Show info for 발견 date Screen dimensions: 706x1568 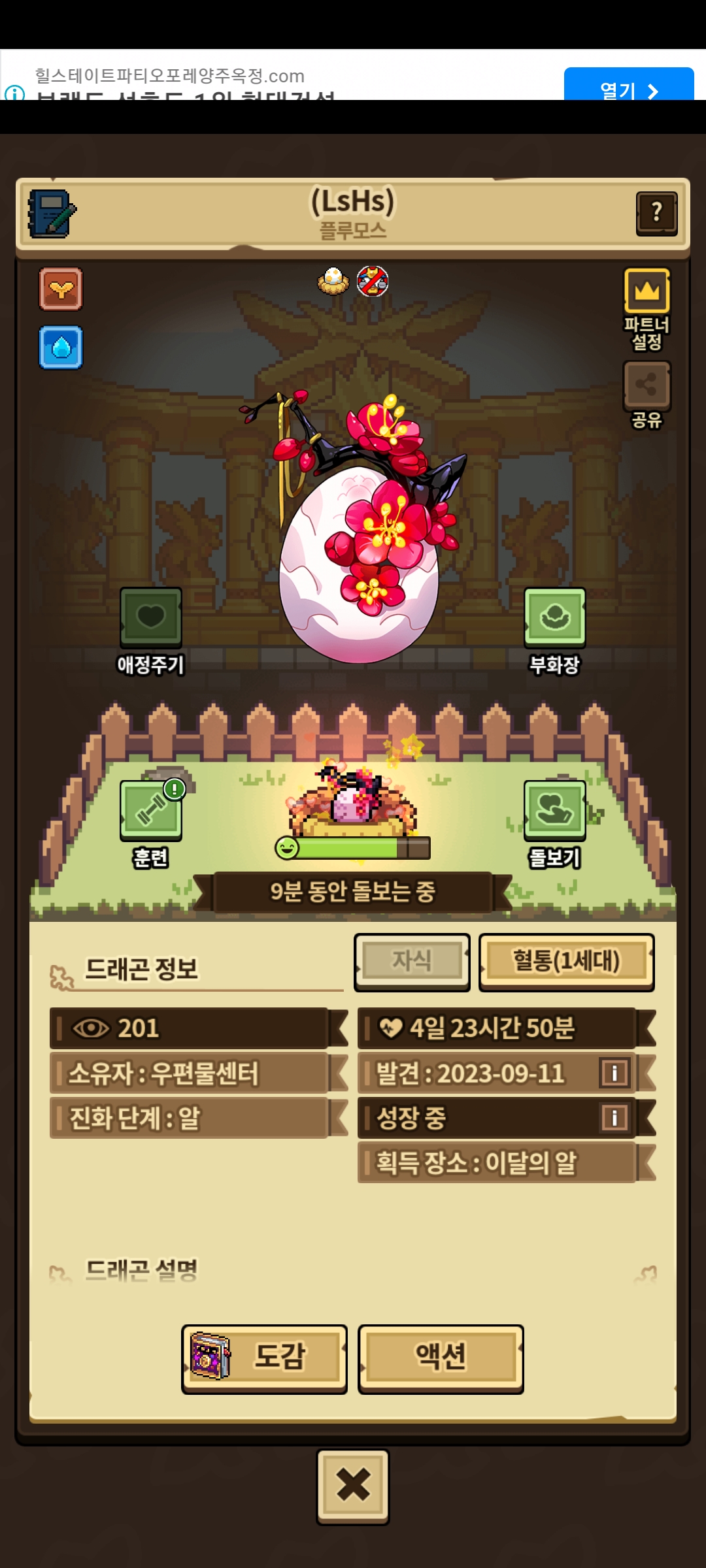[x=614, y=1073]
